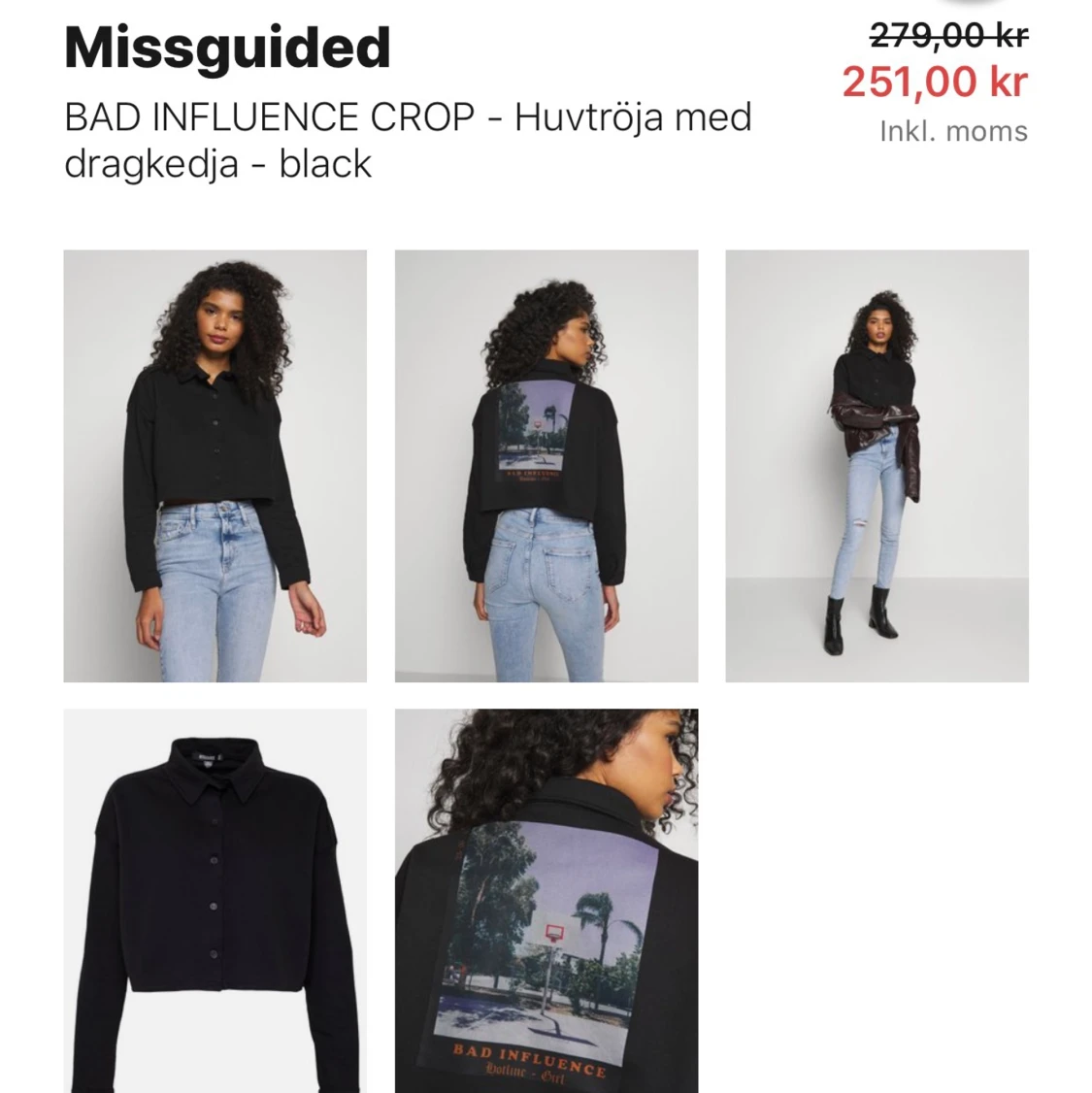Open the Missguided brand page
This screenshot has height=1093, width=1092.
(224, 47)
